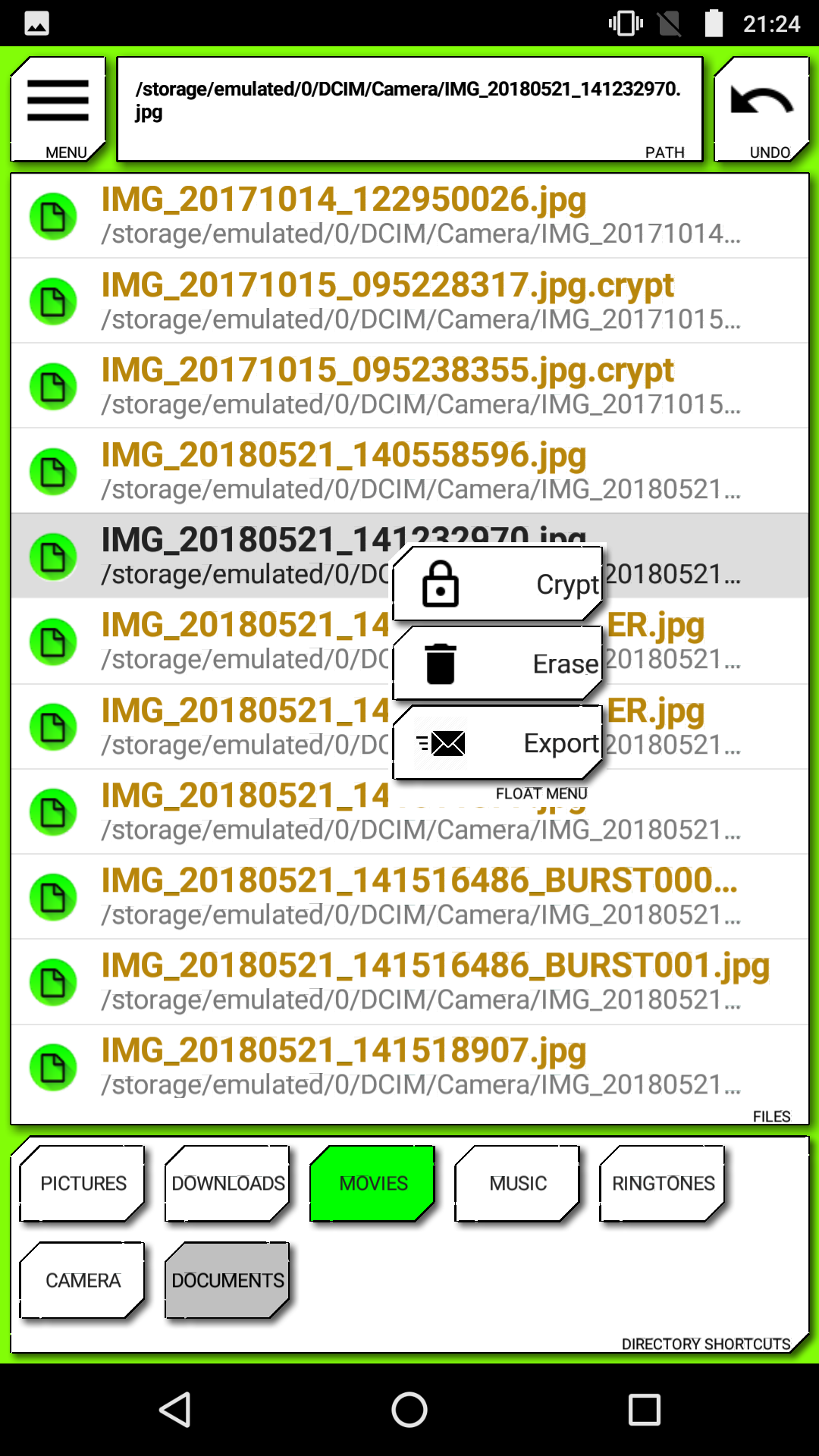Open file IMG_20180521_140558596.jpg
This screenshot has height=1456, width=819.
coord(409,471)
